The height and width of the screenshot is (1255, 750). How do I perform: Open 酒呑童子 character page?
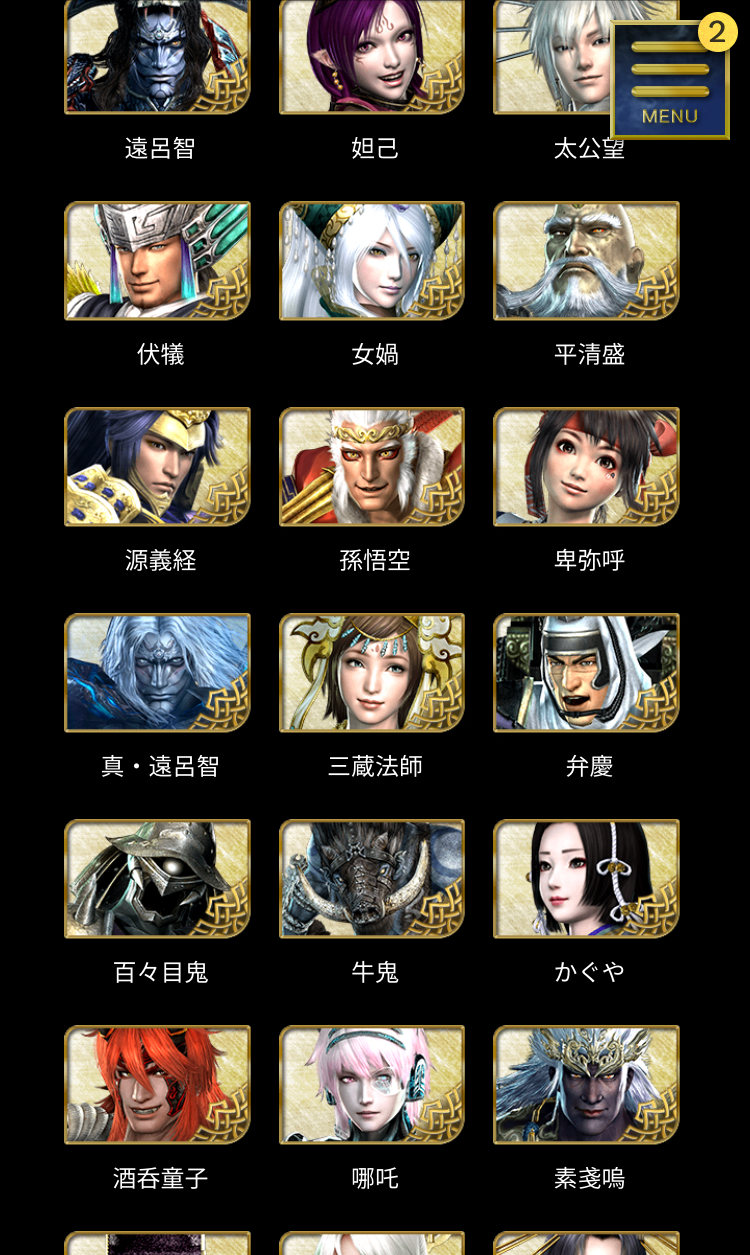pos(158,1085)
